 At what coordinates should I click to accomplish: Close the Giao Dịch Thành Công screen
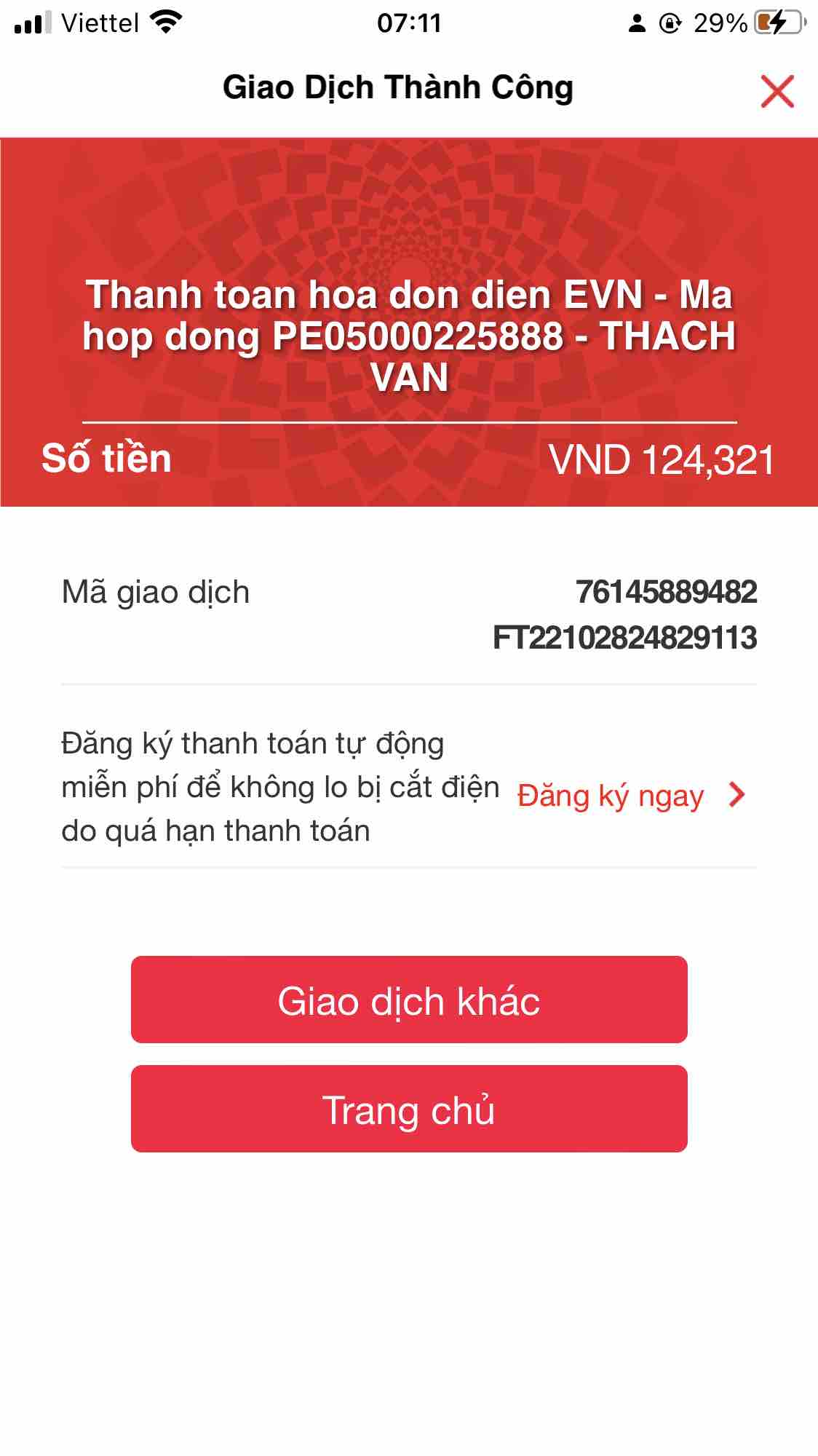[x=777, y=91]
